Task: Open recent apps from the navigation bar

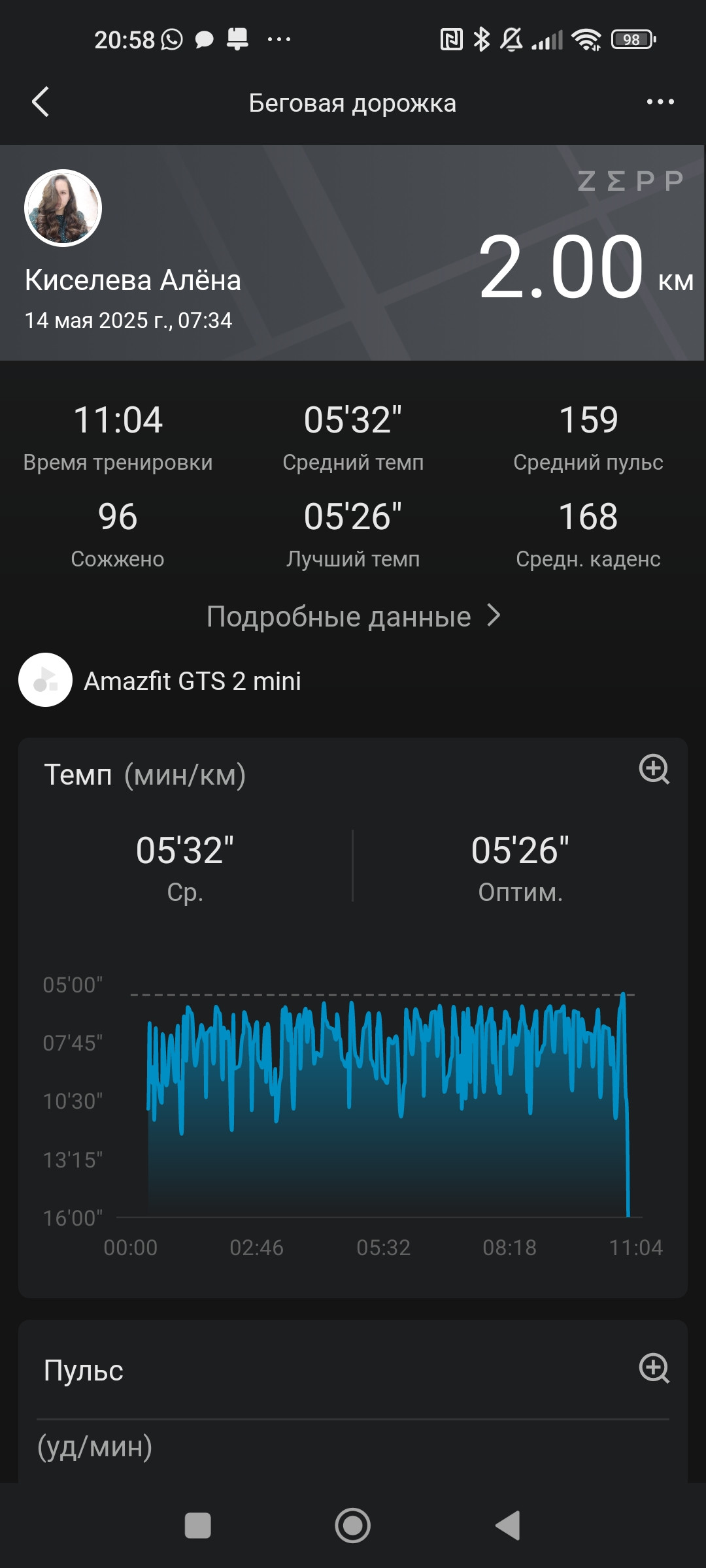Action: tap(198, 1526)
